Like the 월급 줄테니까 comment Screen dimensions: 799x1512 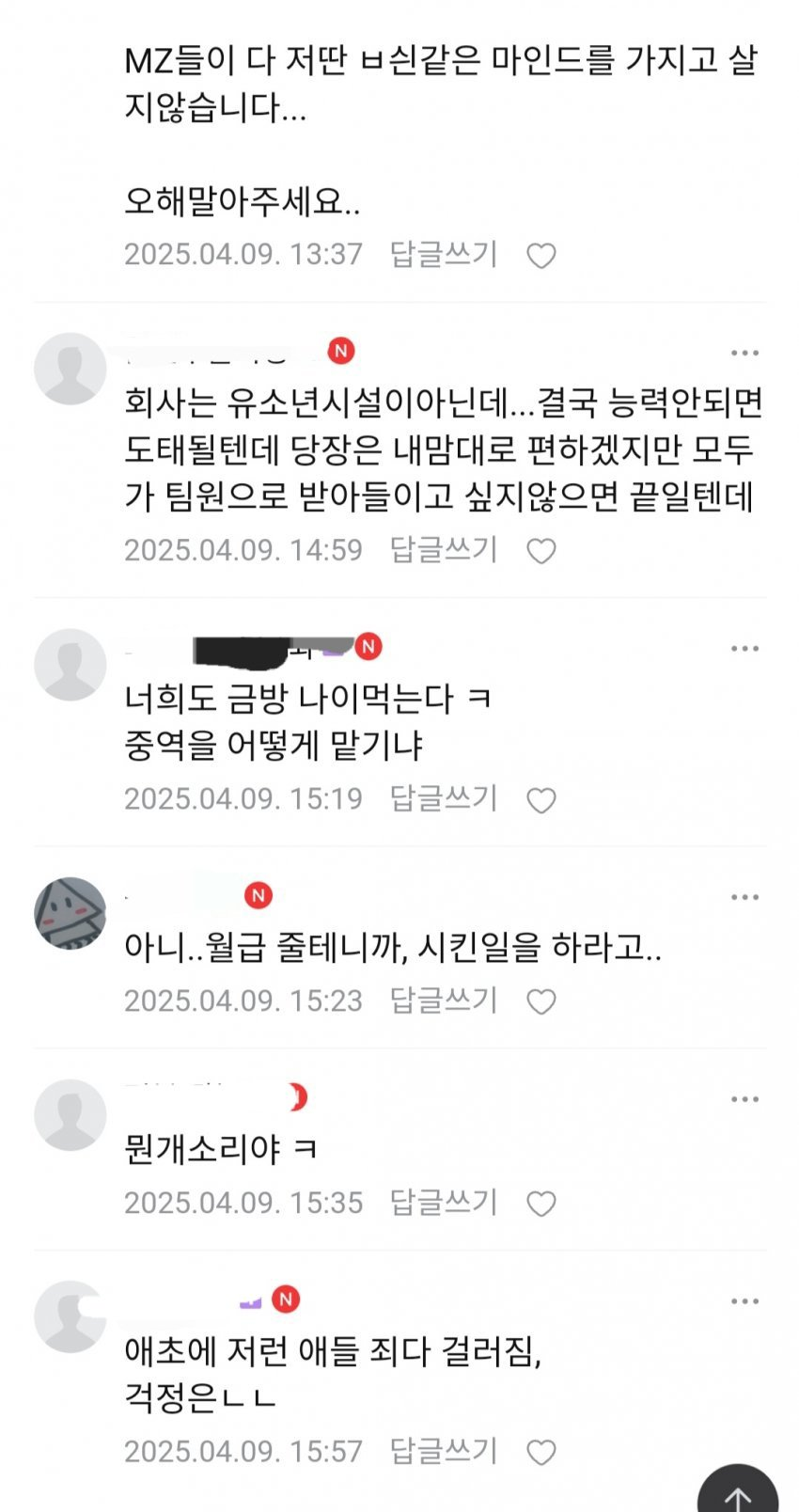pyautogui.click(x=540, y=1002)
